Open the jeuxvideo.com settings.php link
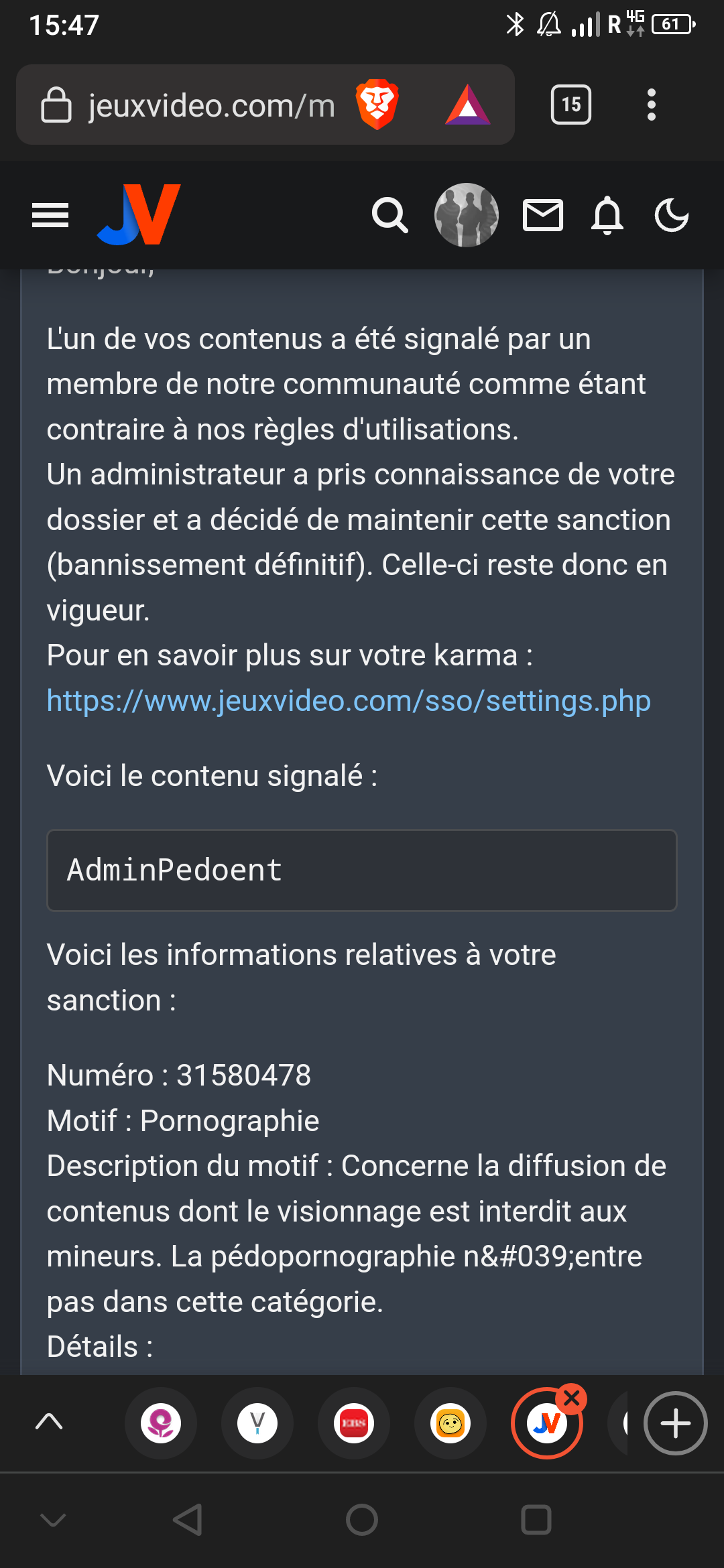 (349, 701)
